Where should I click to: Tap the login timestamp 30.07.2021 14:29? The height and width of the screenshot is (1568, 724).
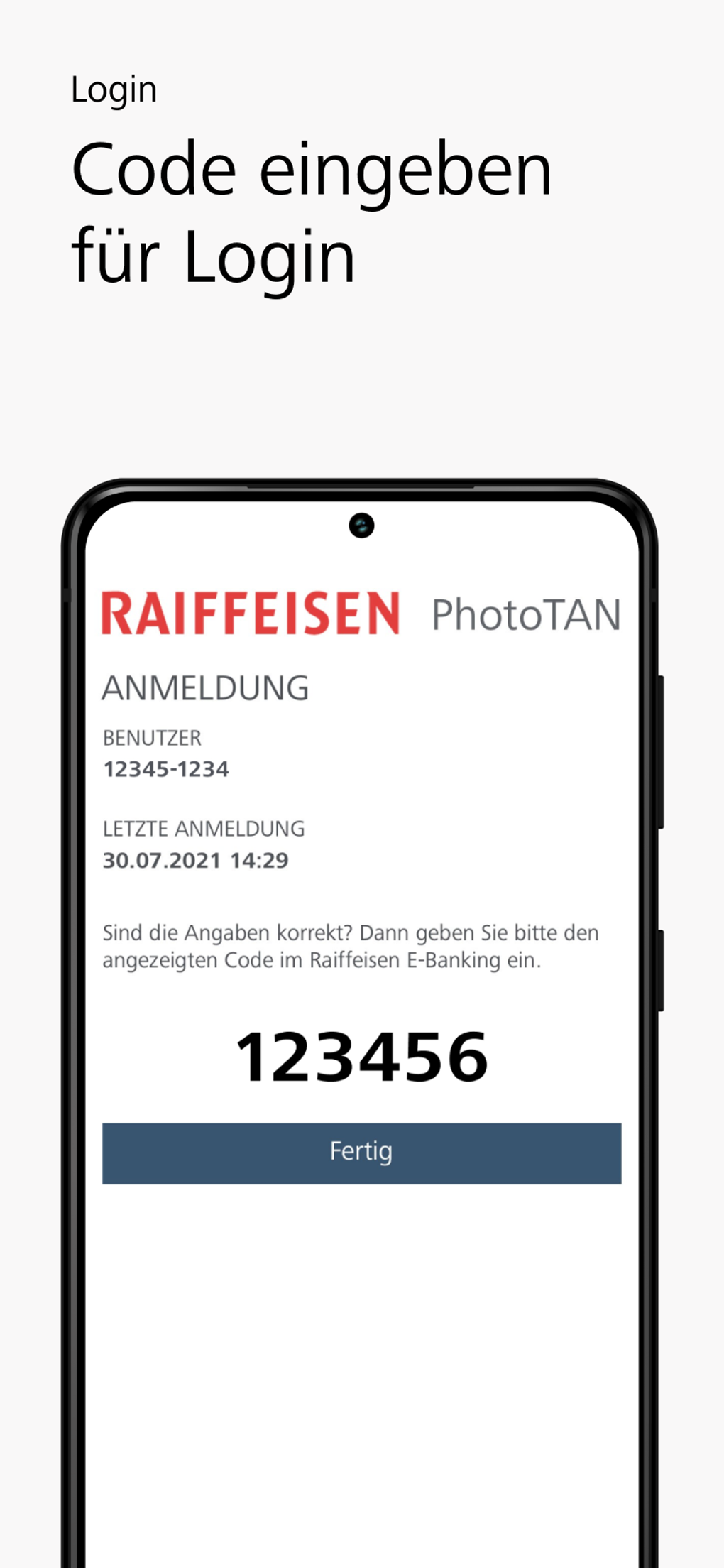(196, 860)
